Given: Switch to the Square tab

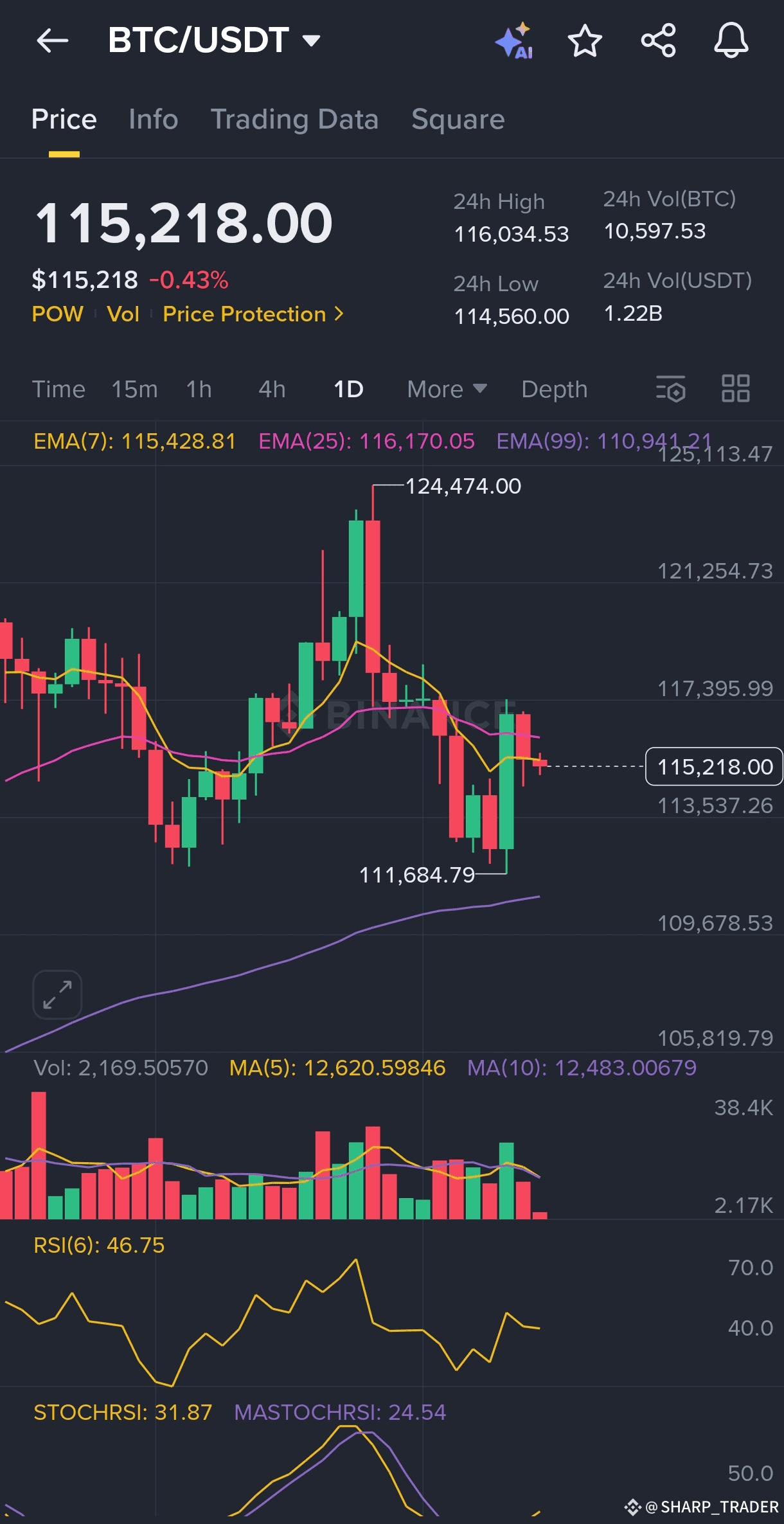Looking at the screenshot, I should [458, 120].
